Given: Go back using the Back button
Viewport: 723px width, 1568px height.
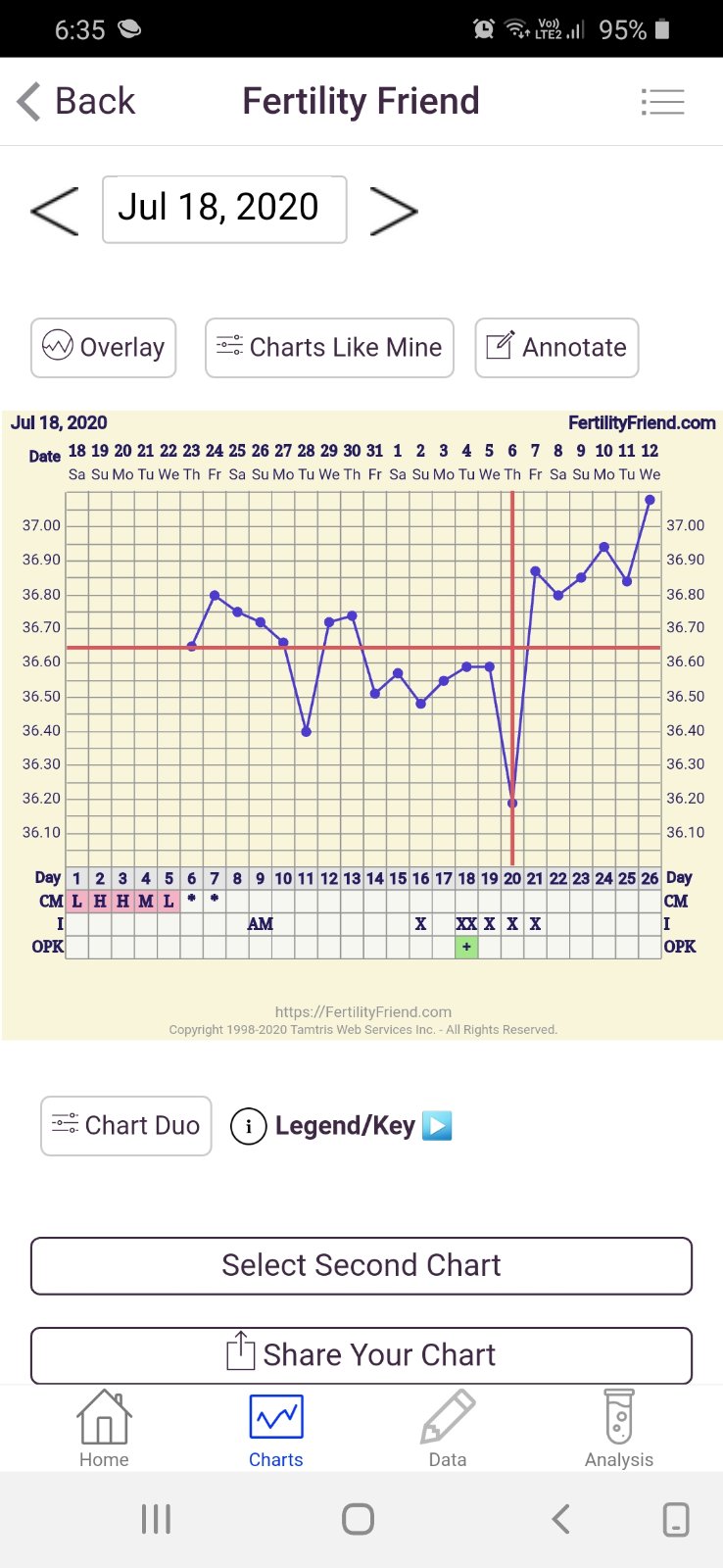Looking at the screenshot, I should tap(75, 101).
